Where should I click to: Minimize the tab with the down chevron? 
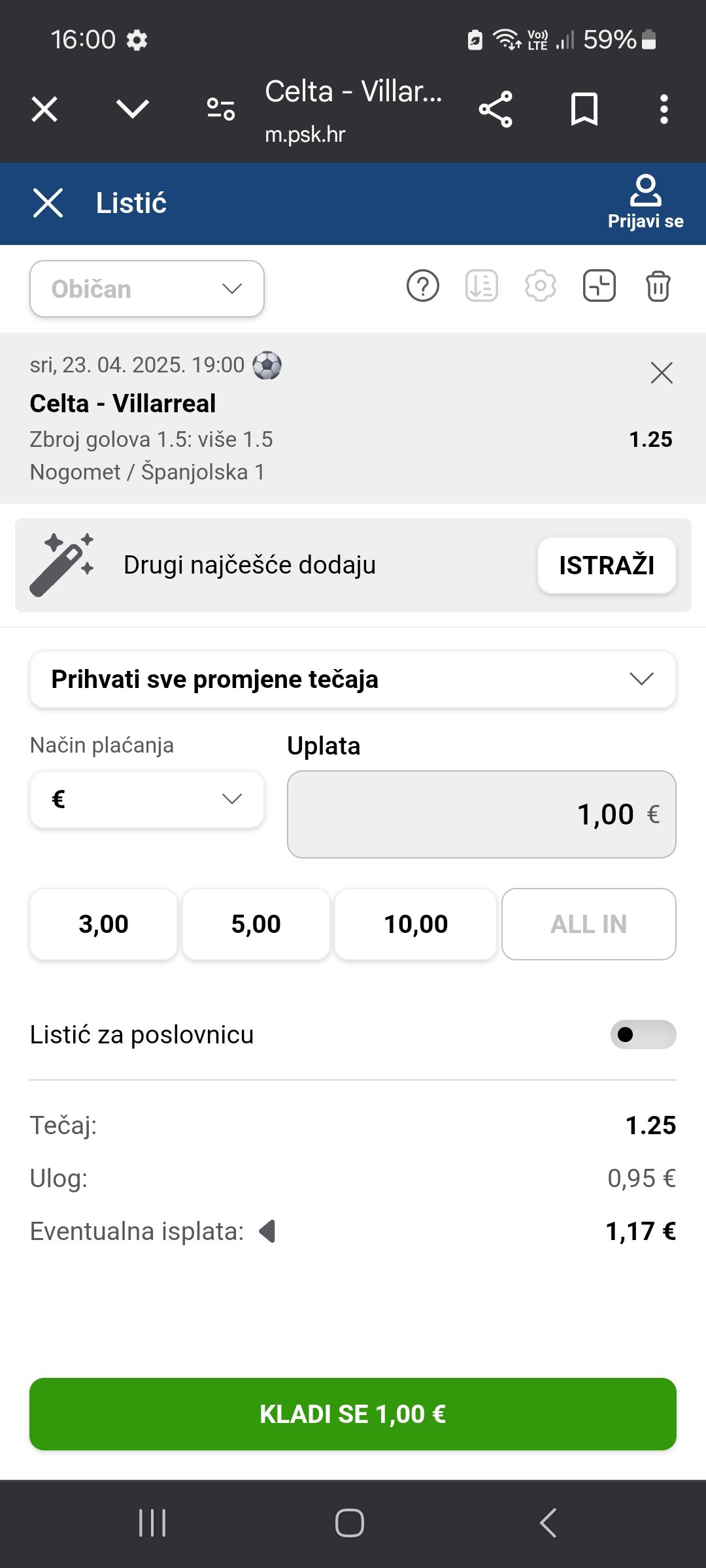pyautogui.click(x=133, y=109)
